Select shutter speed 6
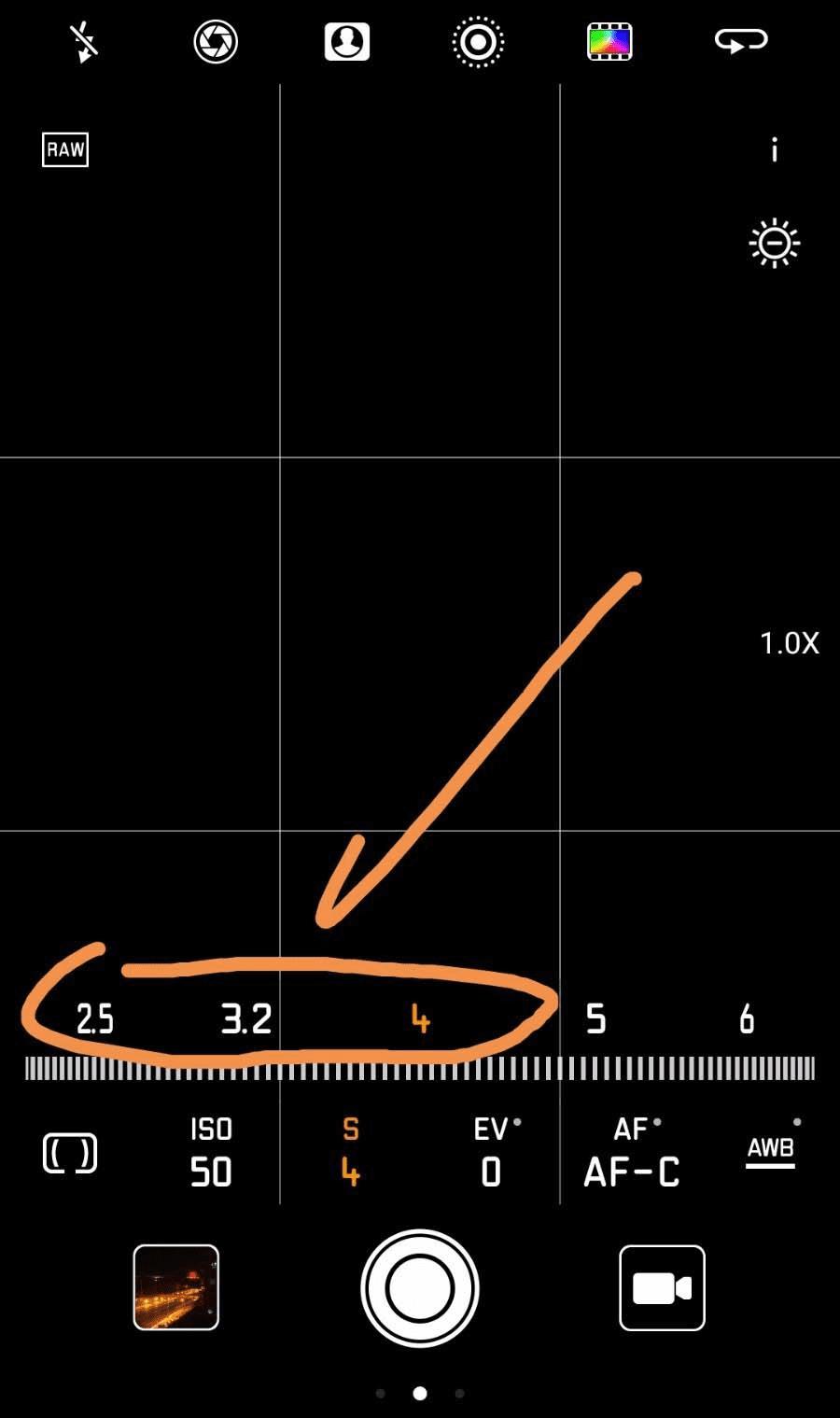The image size is (840, 1418). [x=747, y=1019]
